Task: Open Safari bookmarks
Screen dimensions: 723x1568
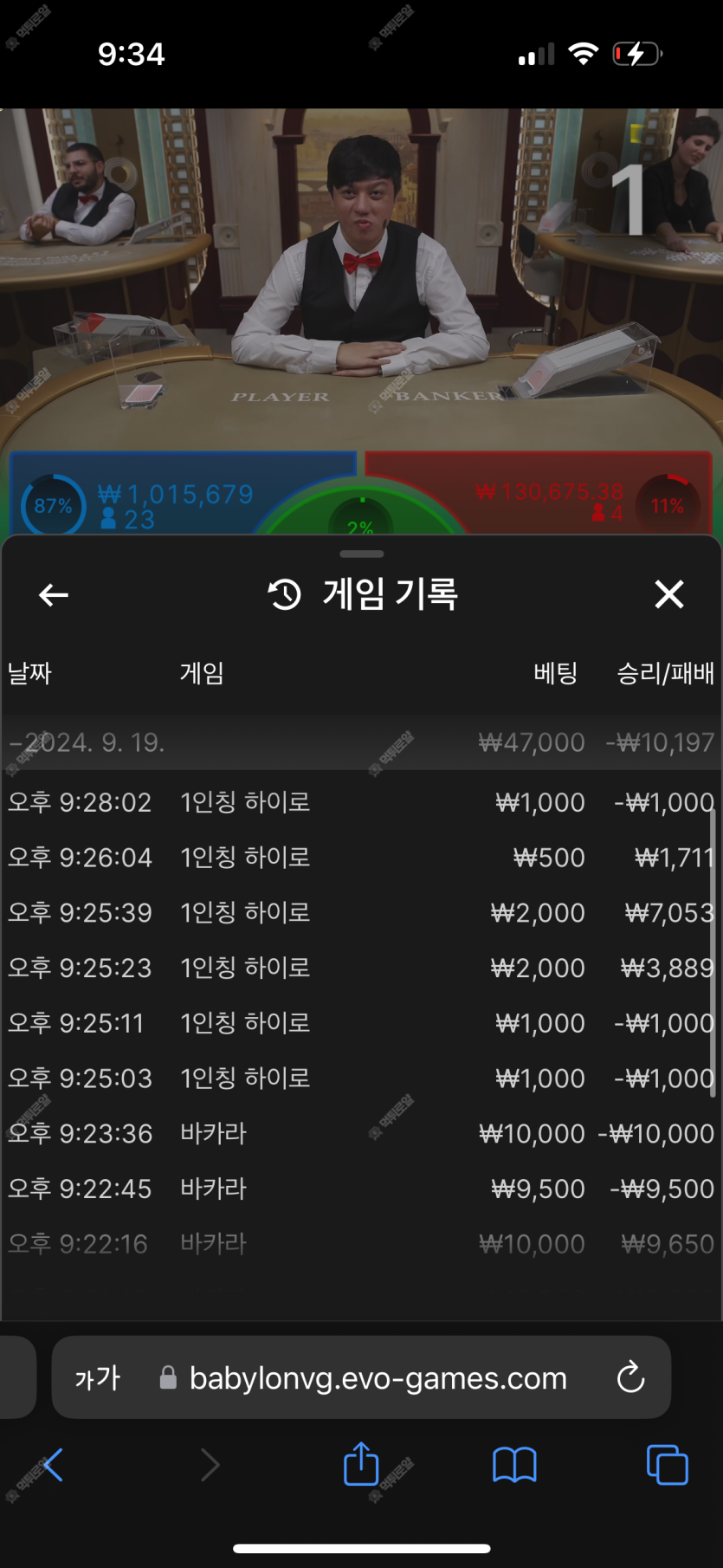Action: coord(514,1465)
